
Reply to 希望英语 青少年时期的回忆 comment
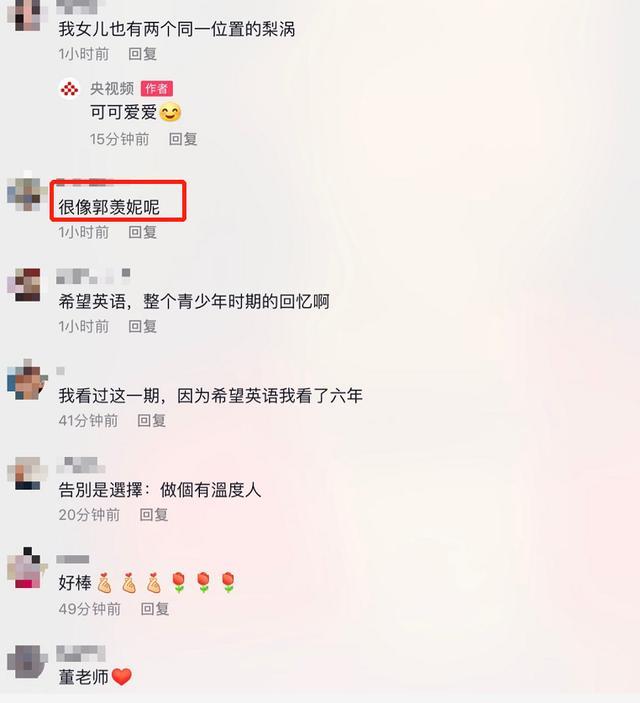click(142, 326)
